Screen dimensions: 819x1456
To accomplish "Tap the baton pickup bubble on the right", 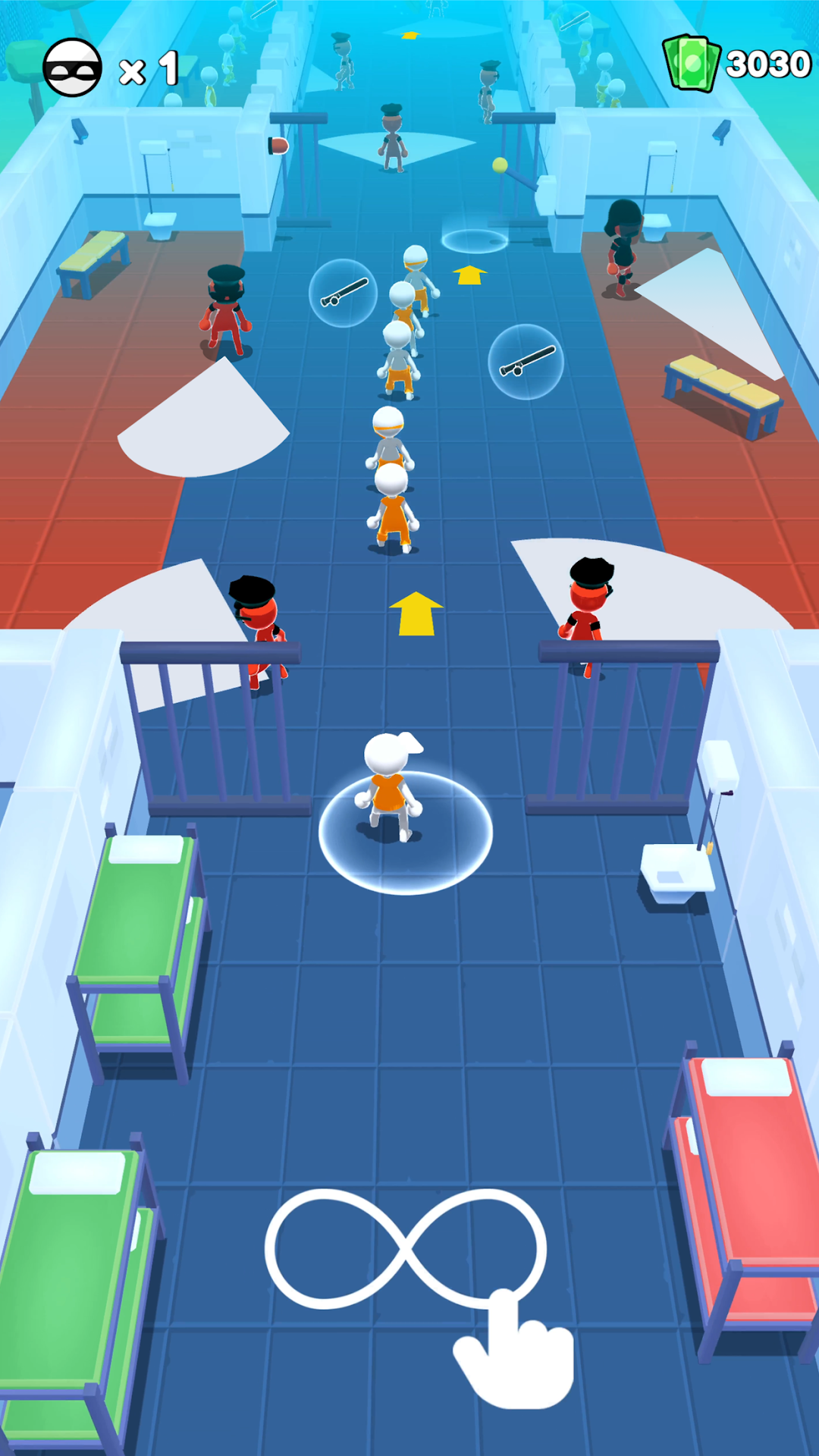I will coord(527,362).
